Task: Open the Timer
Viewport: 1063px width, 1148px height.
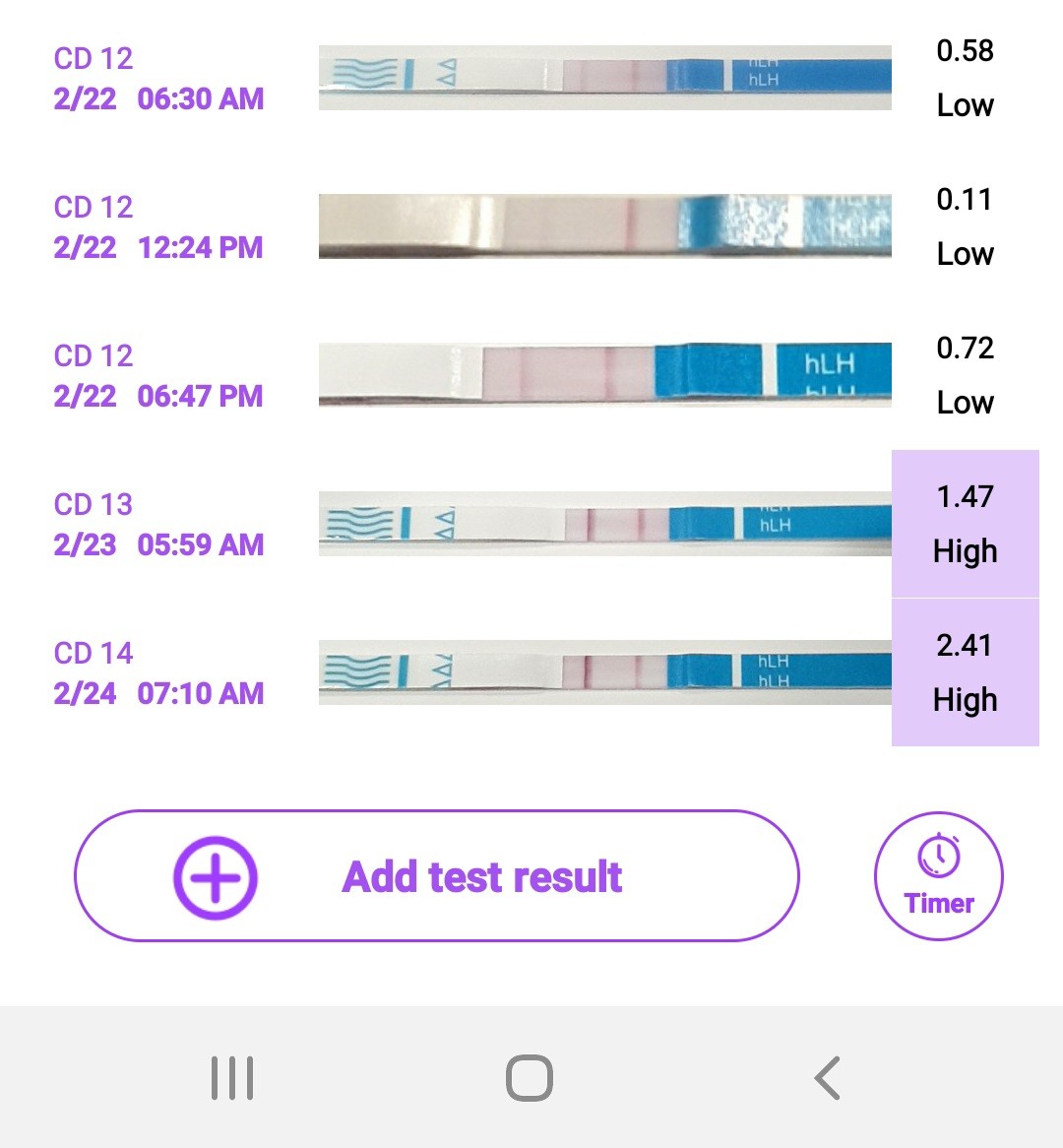Action: pos(938,876)
